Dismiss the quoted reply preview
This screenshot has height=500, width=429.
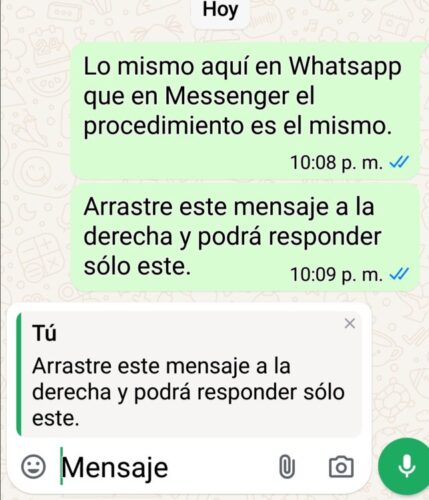pos(350,323)
